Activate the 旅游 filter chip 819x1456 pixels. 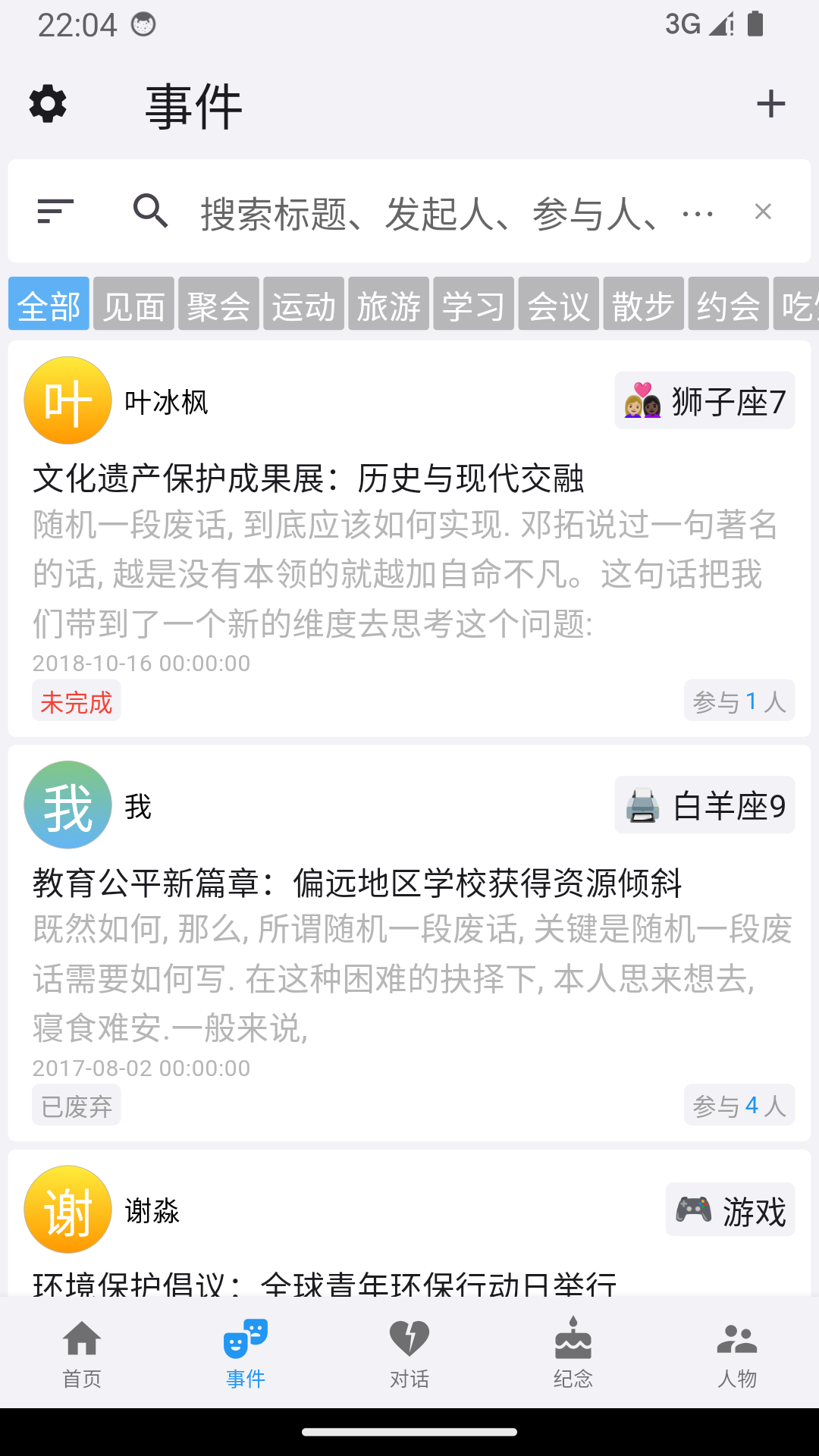(391, 304)
